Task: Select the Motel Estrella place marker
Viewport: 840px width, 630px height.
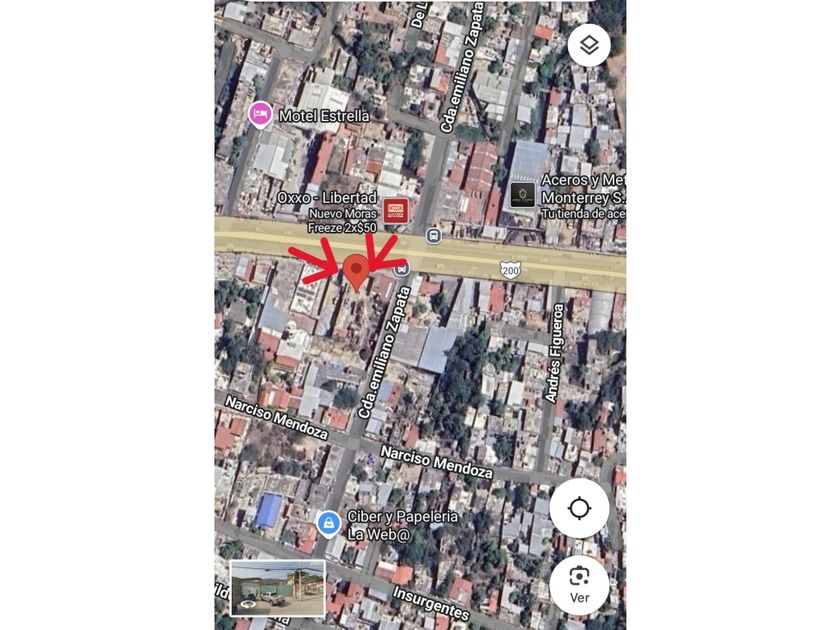Action: pyautogui.click(x=260, y=115)
